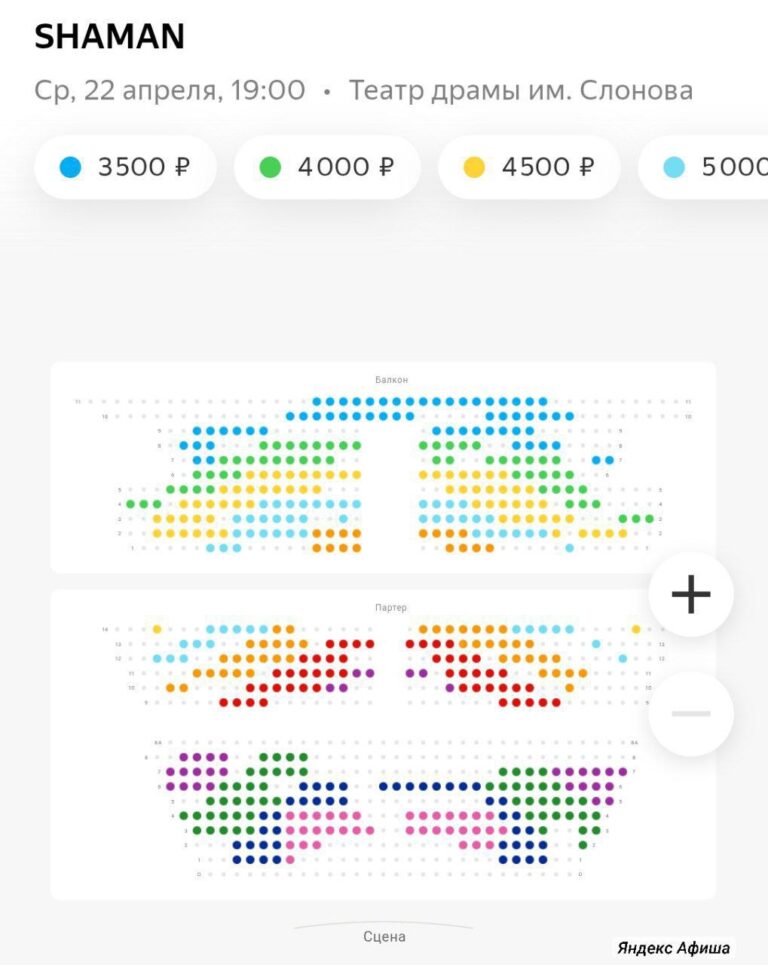Choose the 4500 ₽ price filter
Screen dimensions: 768x965
[529, 167]
